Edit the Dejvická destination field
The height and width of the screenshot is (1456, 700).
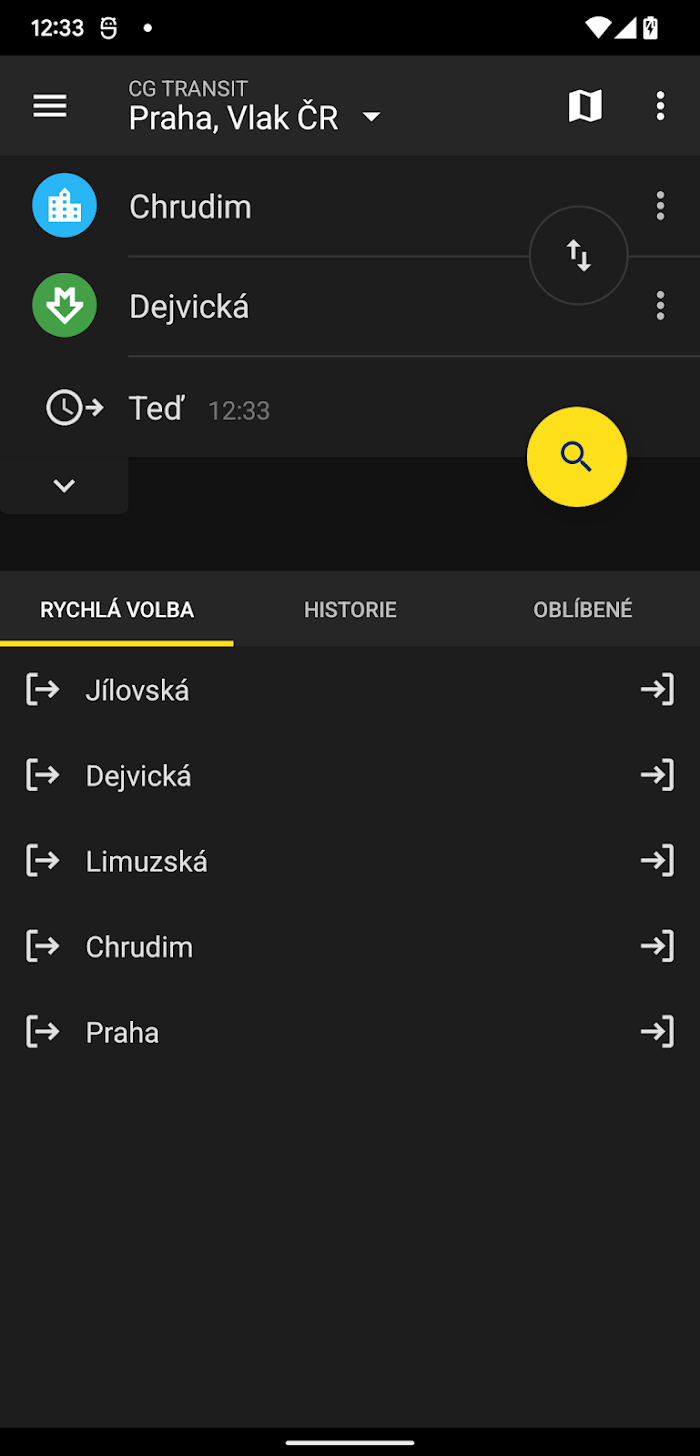pyautogui.click(x=330, y=306)
